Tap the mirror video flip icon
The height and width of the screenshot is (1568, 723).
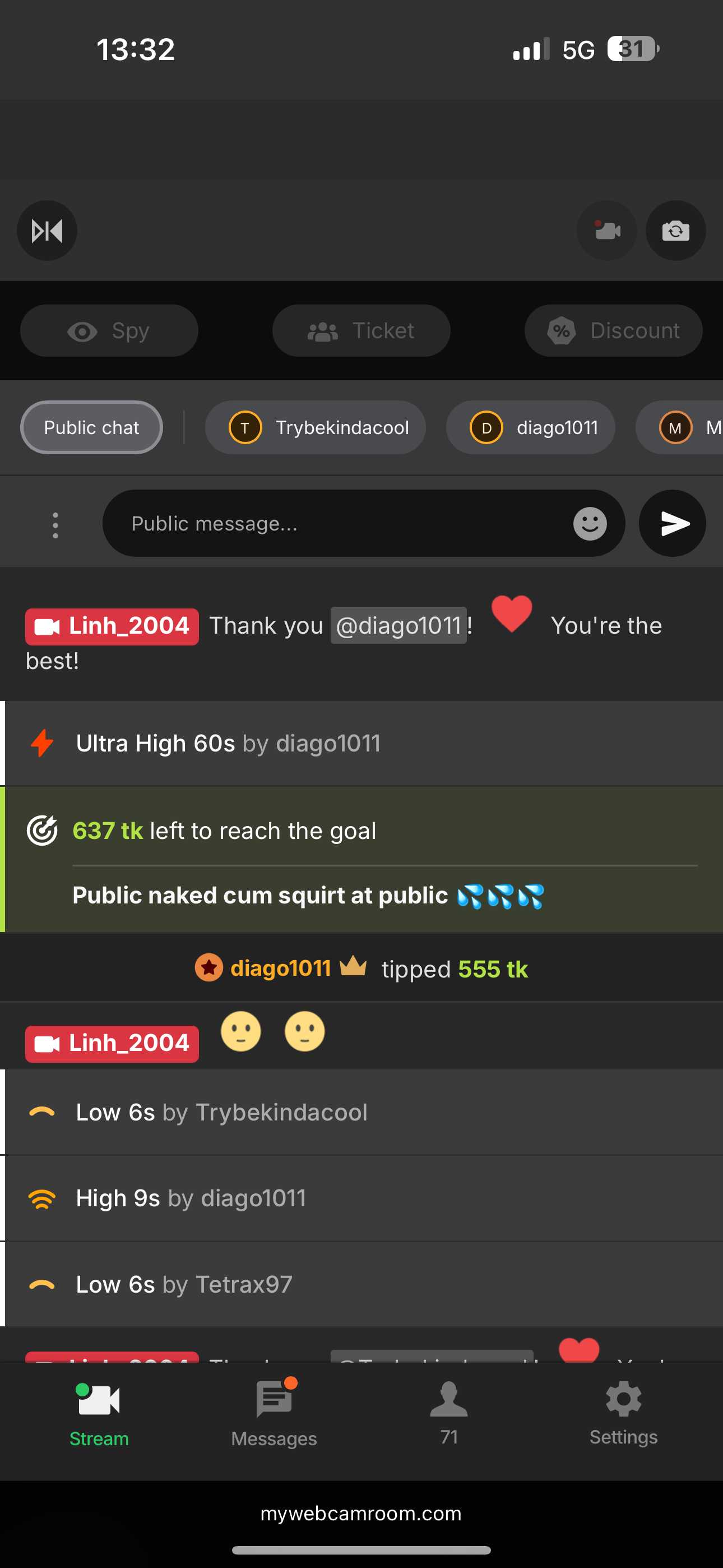pyautogui.click(x=47, y=230)
